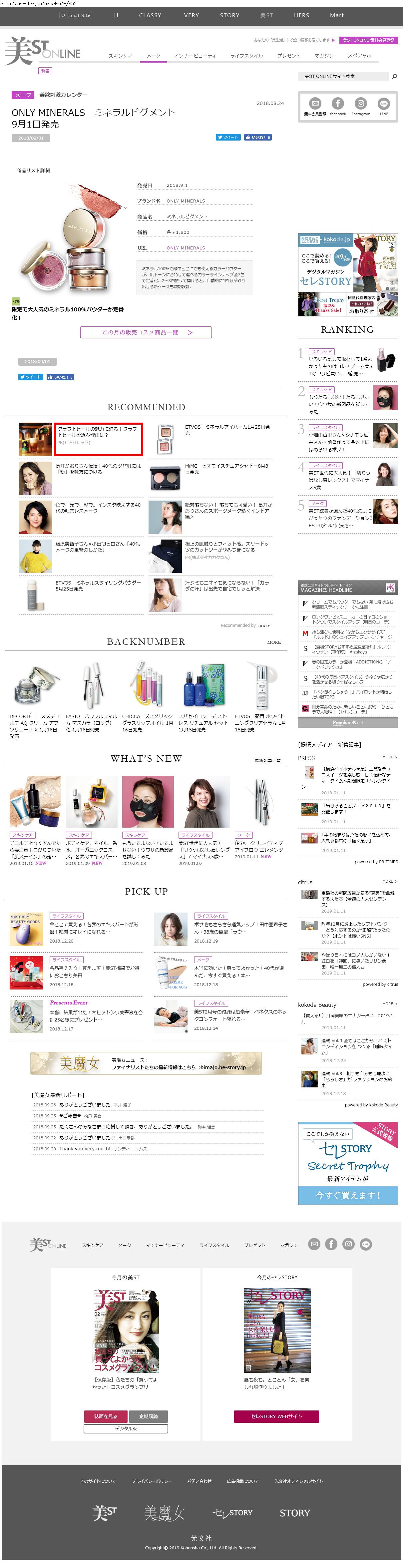
Task: Open 最新記事一覧 in What's New
Action: 267,760
